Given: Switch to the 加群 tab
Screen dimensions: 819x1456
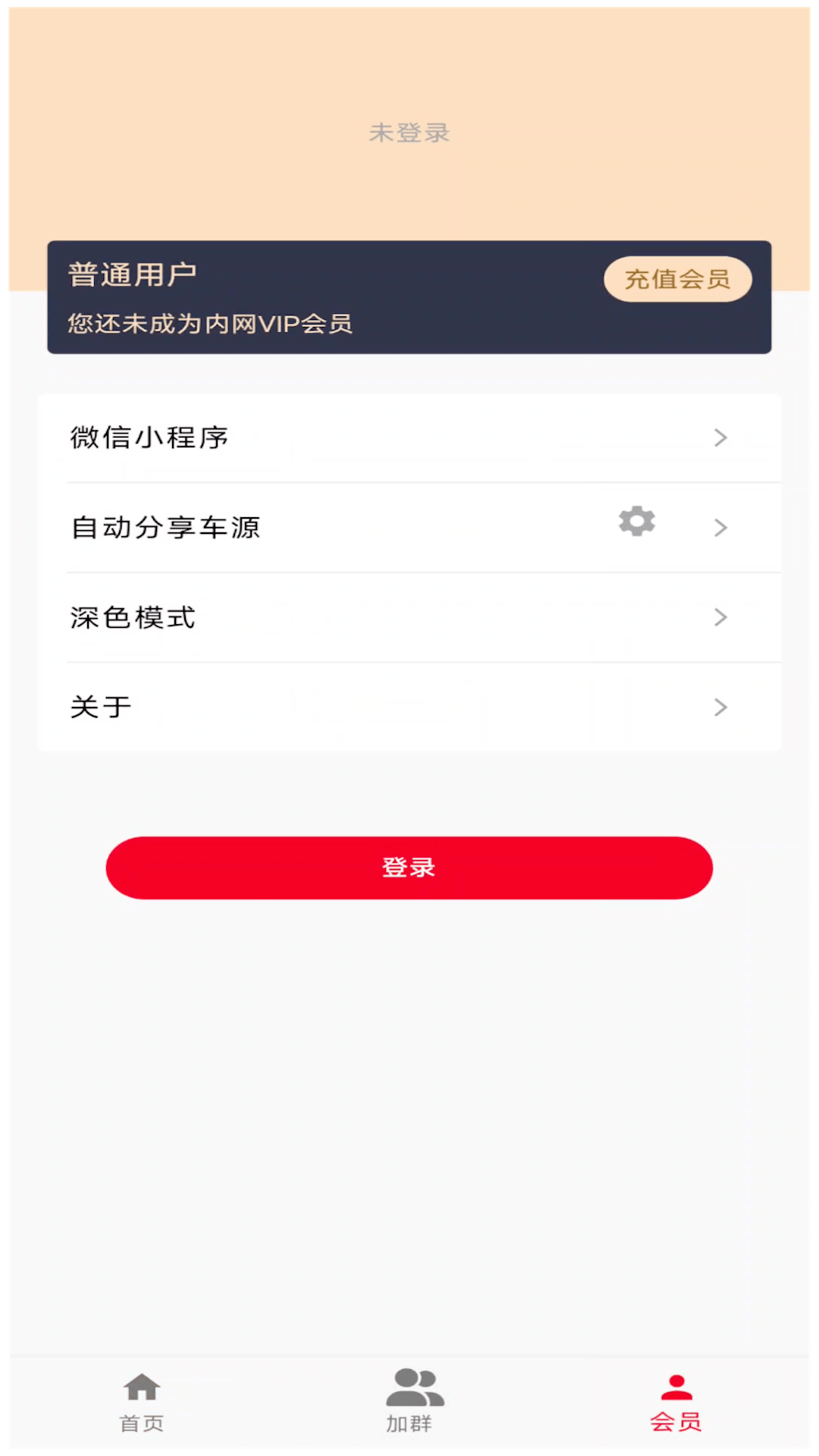Looking at the screenshot, I should (x=409, y=1401).
